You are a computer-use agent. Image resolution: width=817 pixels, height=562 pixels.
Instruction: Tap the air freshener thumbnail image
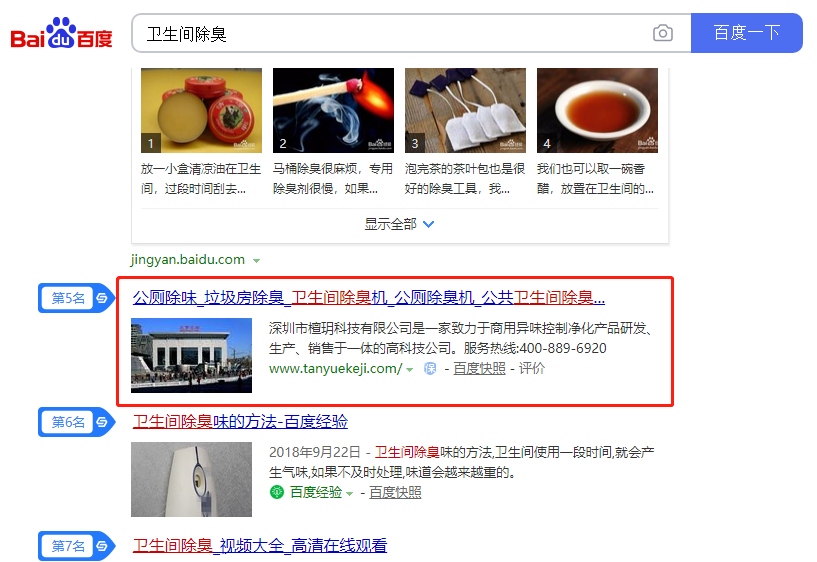pos(191,479)
